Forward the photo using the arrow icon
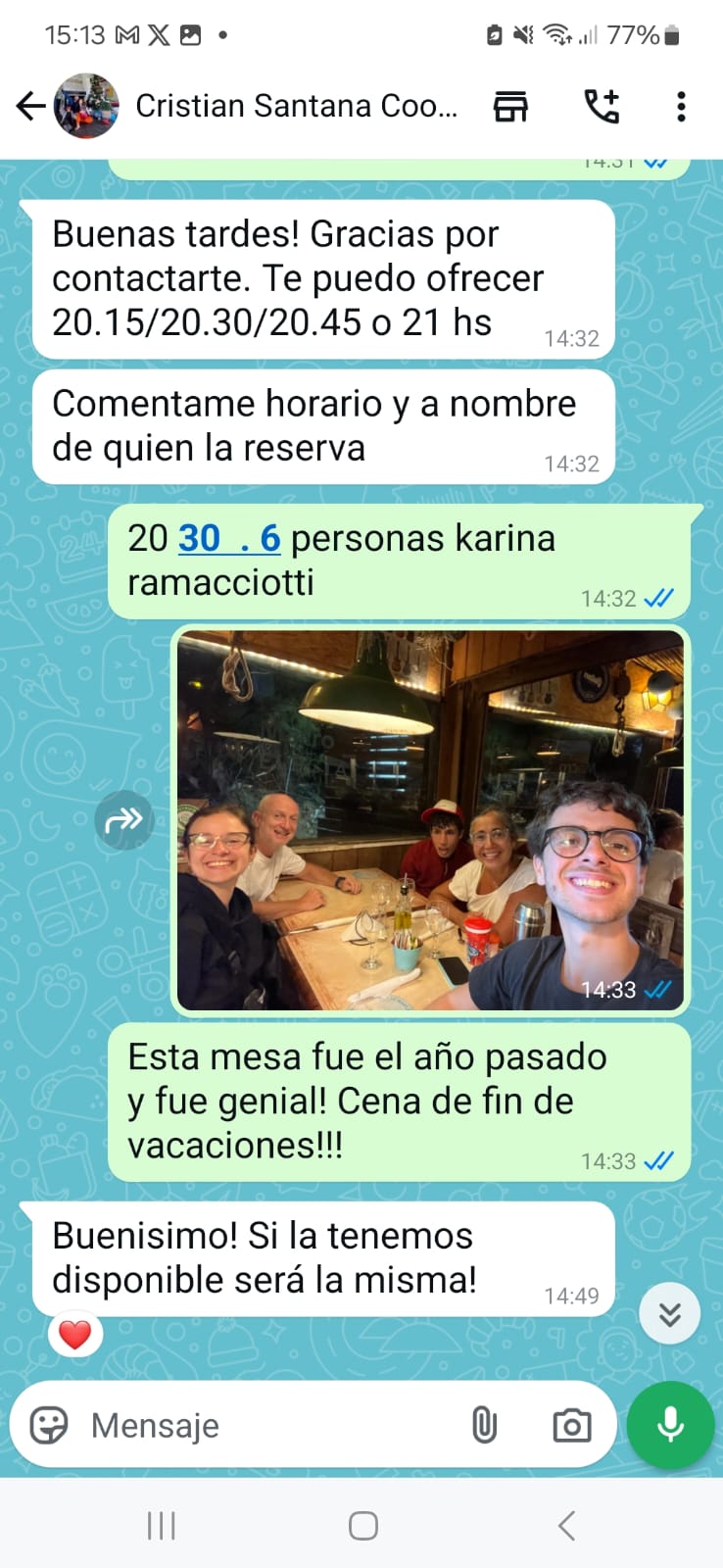Screen dimensions: 723x1568 click(124, 819)
